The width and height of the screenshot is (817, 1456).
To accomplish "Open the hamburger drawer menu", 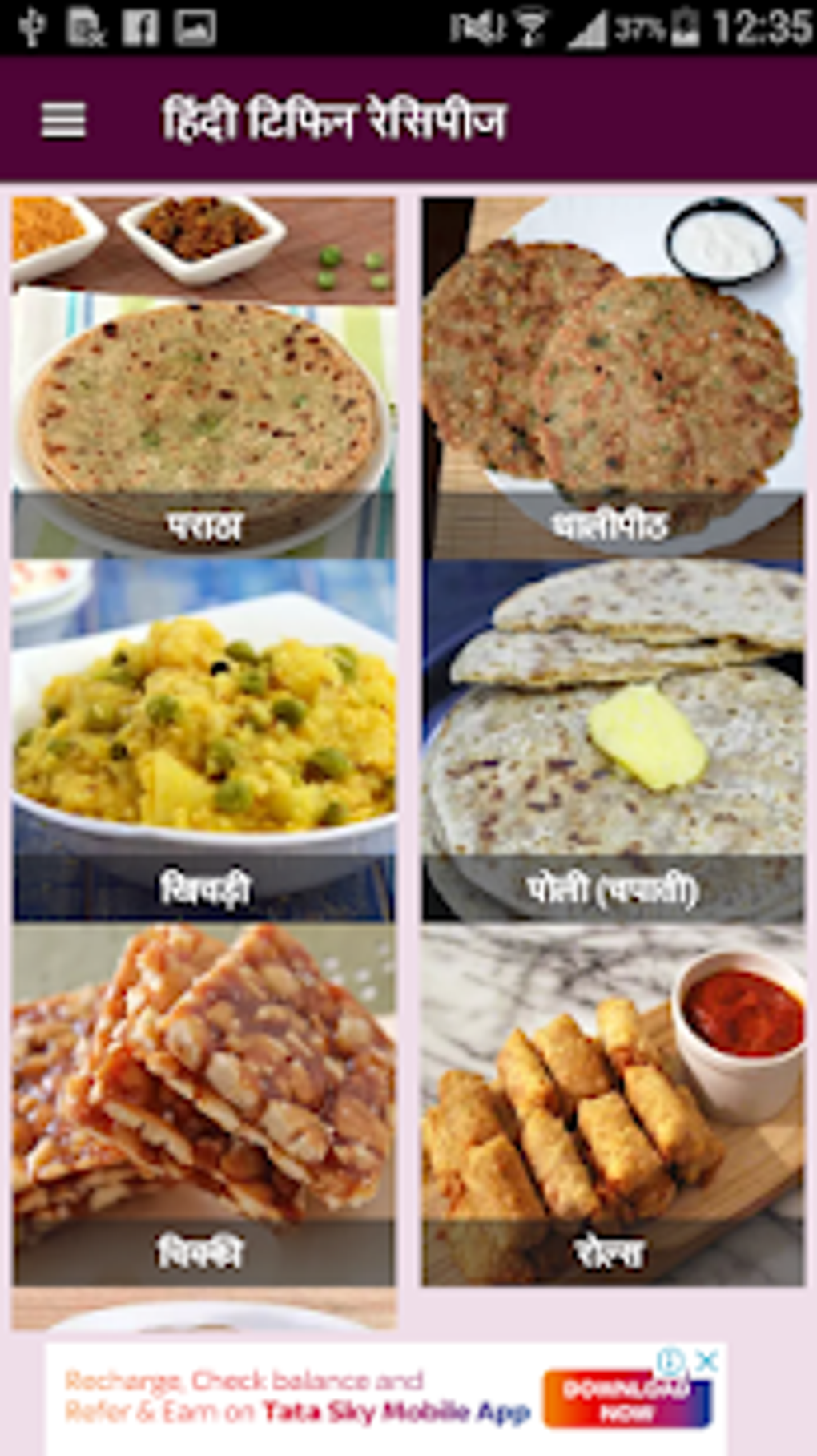I will tap(63, 121).
